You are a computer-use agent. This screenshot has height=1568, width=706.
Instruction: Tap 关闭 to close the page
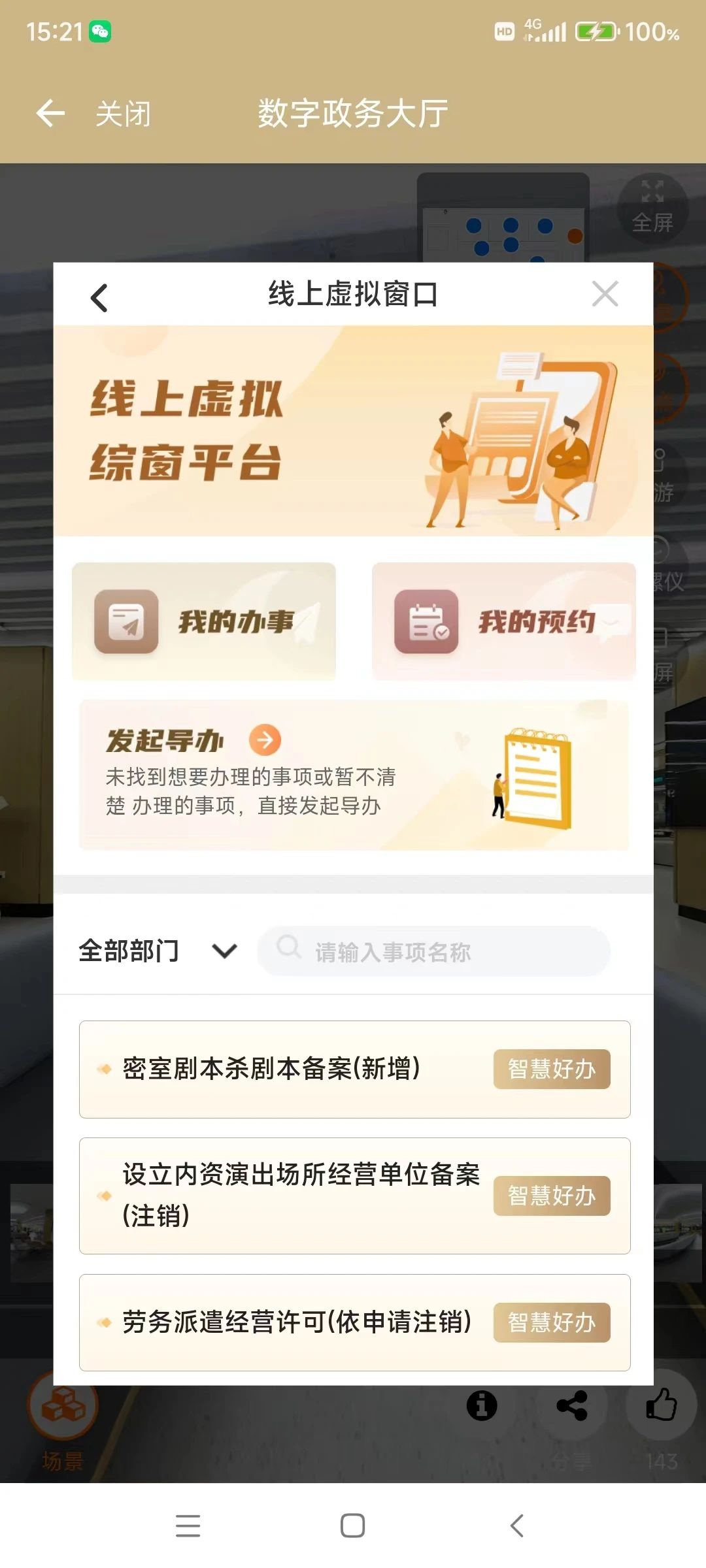click(x=123, y=114)
